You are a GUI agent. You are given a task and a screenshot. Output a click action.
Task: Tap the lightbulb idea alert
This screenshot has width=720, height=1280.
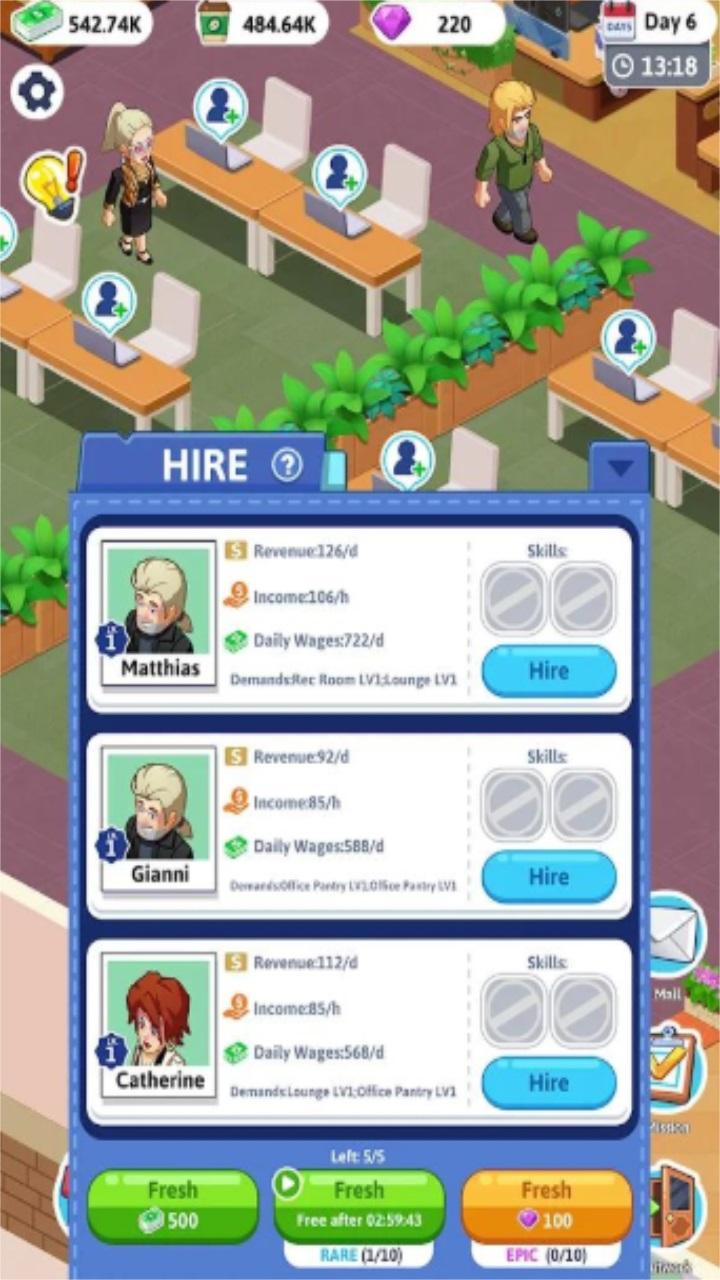click(52, 183)
